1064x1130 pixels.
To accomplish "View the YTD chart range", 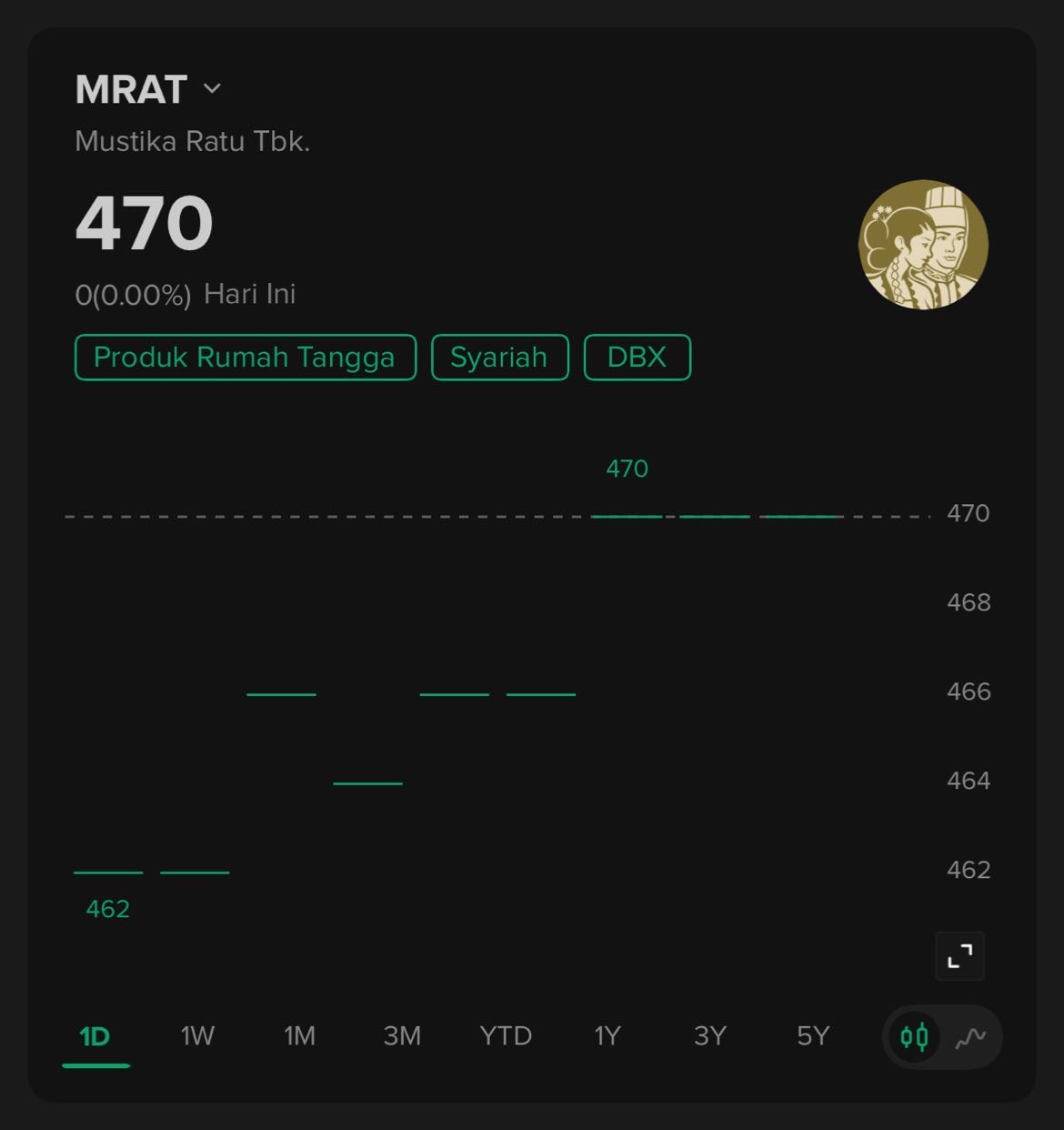I will point(506,1036).
